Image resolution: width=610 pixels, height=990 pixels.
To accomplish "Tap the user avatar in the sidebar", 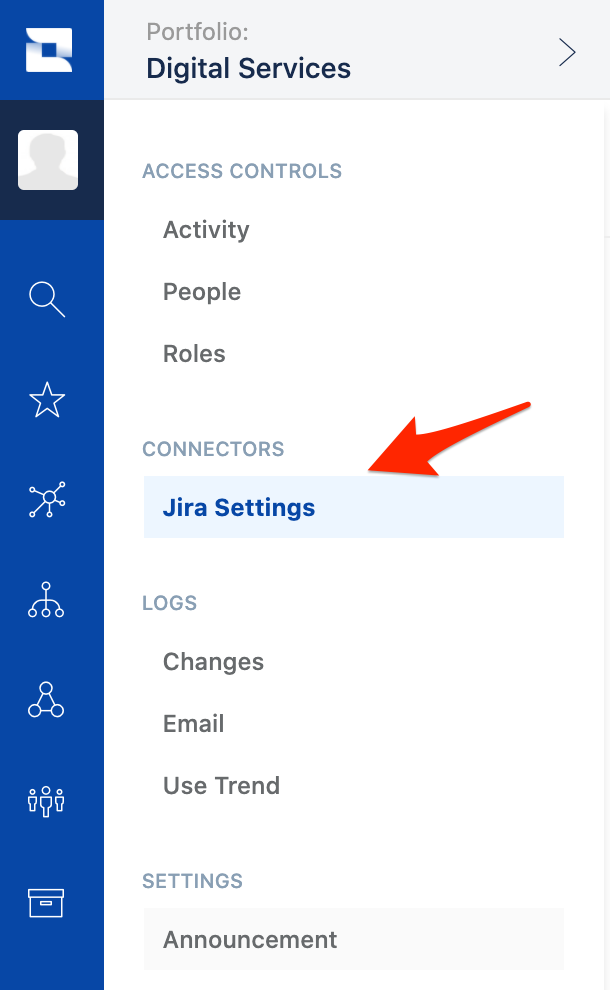I will pyautogui.click(x=48, y=160).
